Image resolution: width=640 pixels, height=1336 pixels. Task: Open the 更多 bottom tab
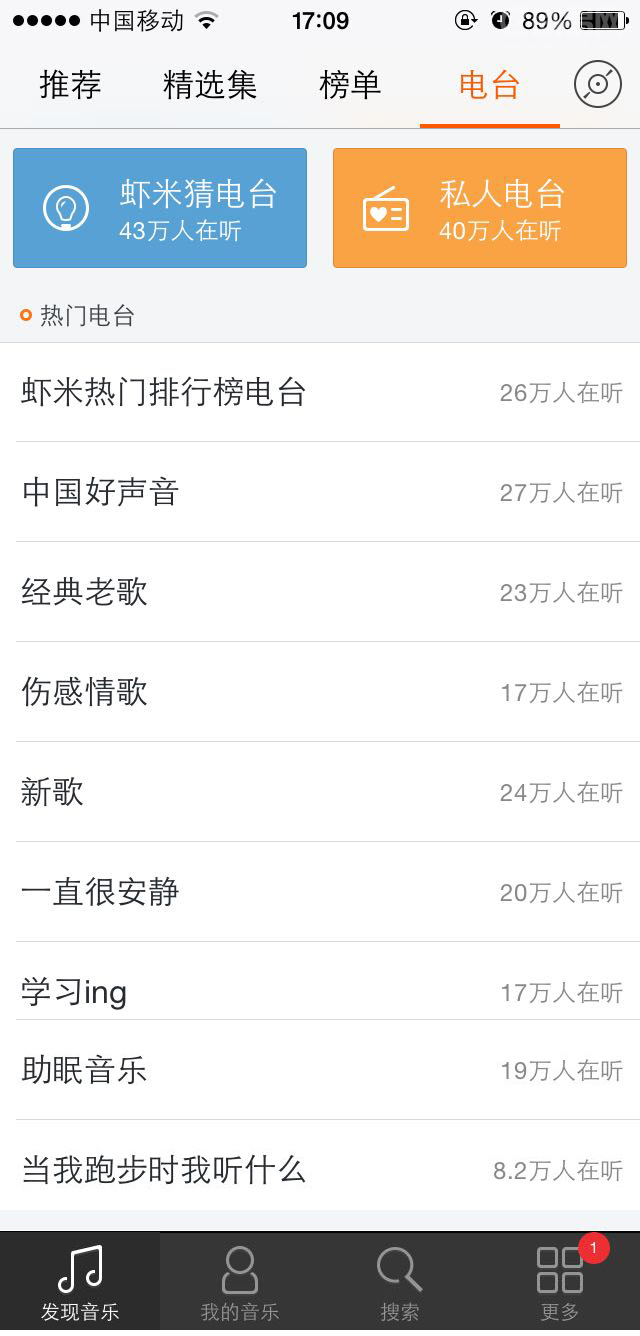(560, 1284)
